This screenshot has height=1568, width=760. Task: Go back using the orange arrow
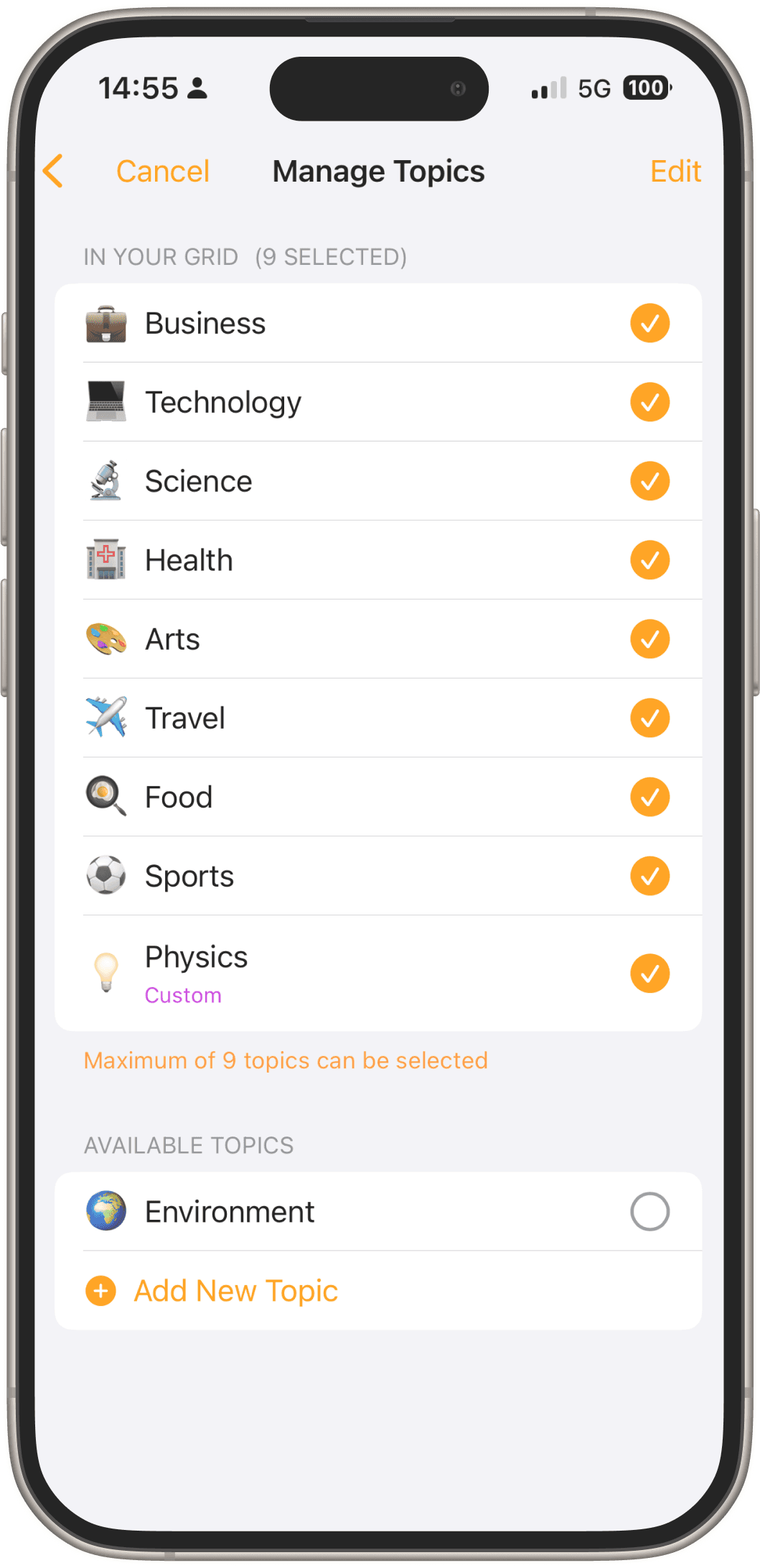[x=54, y=172]
